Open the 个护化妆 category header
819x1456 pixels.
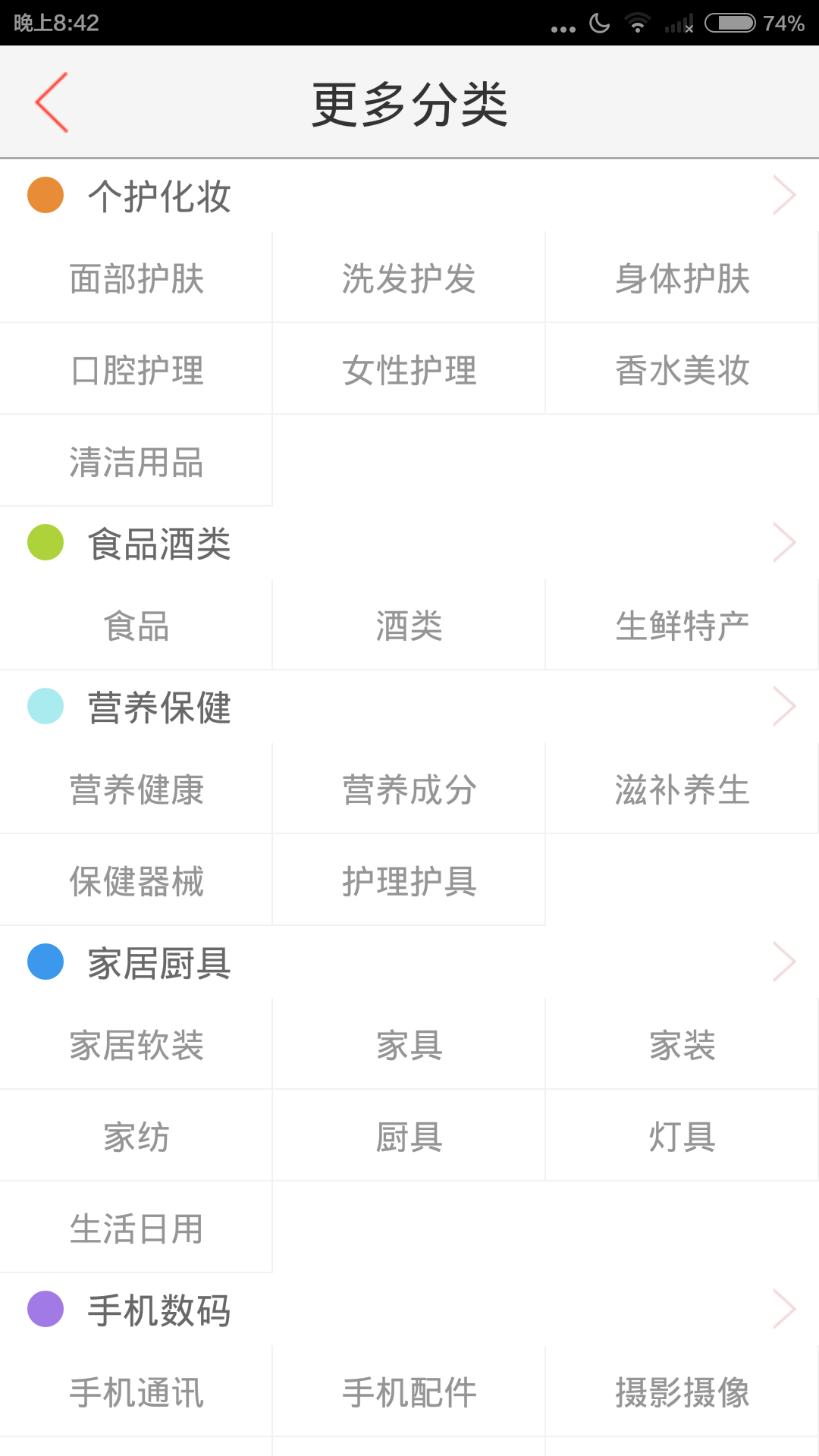click(159, 196)
